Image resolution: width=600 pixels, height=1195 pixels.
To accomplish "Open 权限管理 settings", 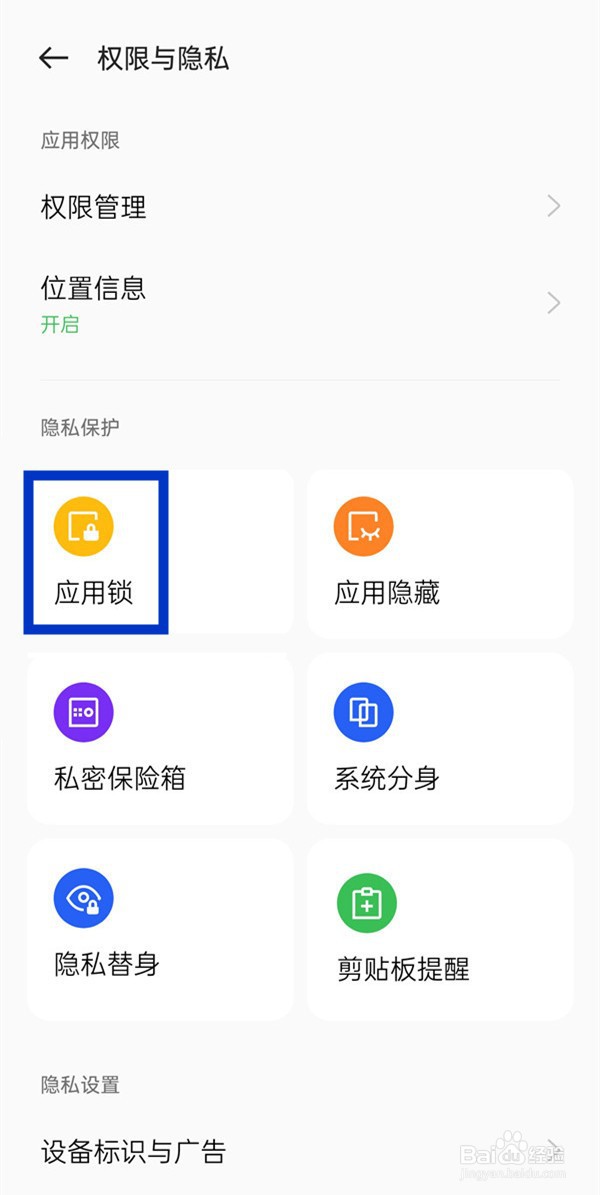I will (300, 207).
